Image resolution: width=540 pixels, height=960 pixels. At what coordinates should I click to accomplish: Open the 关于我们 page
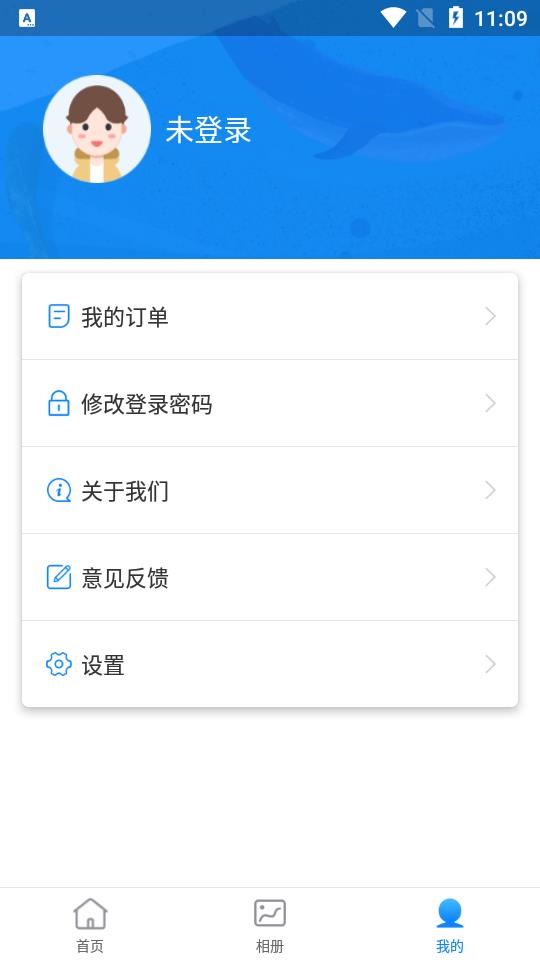[270, 490]
